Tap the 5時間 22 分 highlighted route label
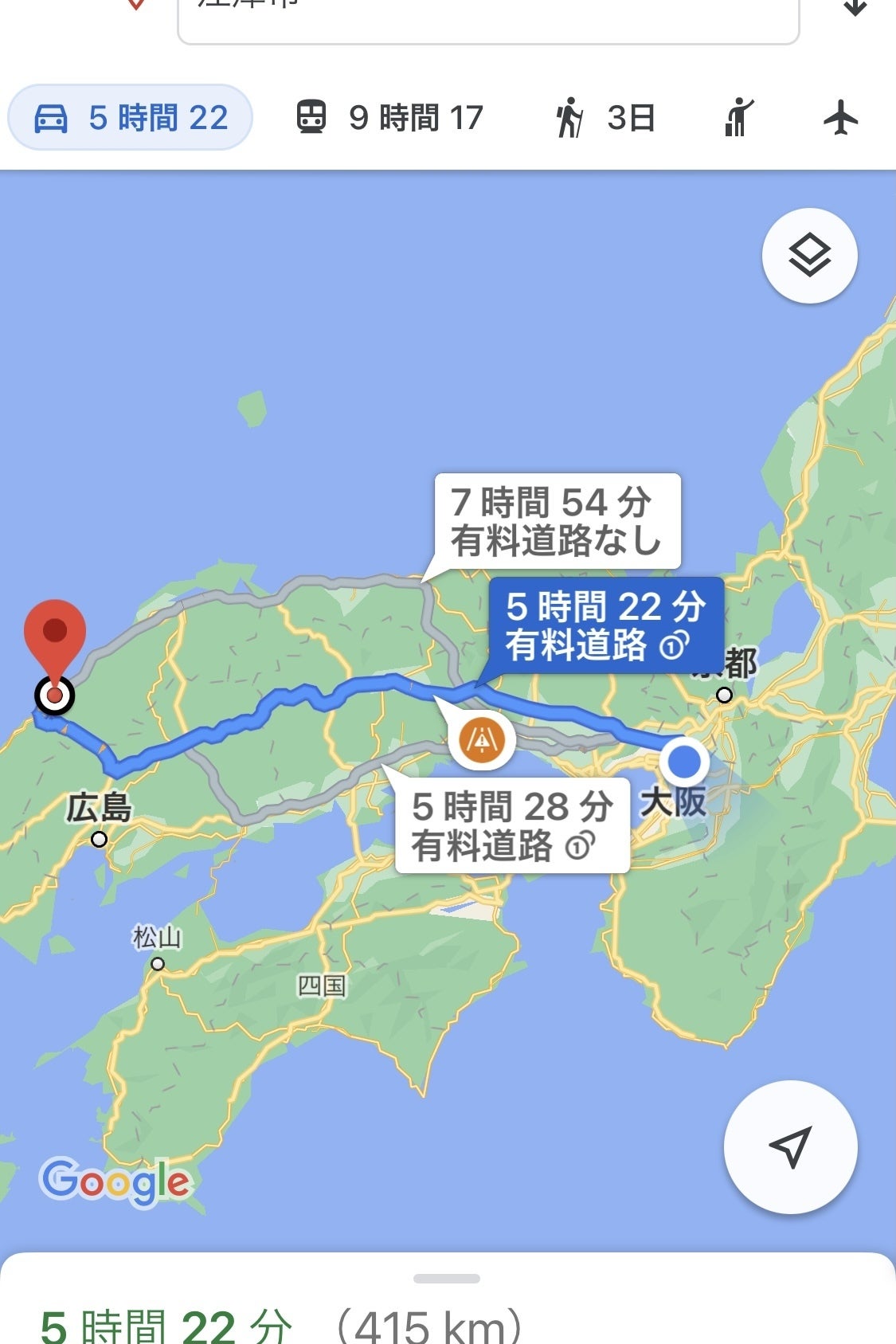The width and height of the screenshot is (896, 1344). [605, 626]
